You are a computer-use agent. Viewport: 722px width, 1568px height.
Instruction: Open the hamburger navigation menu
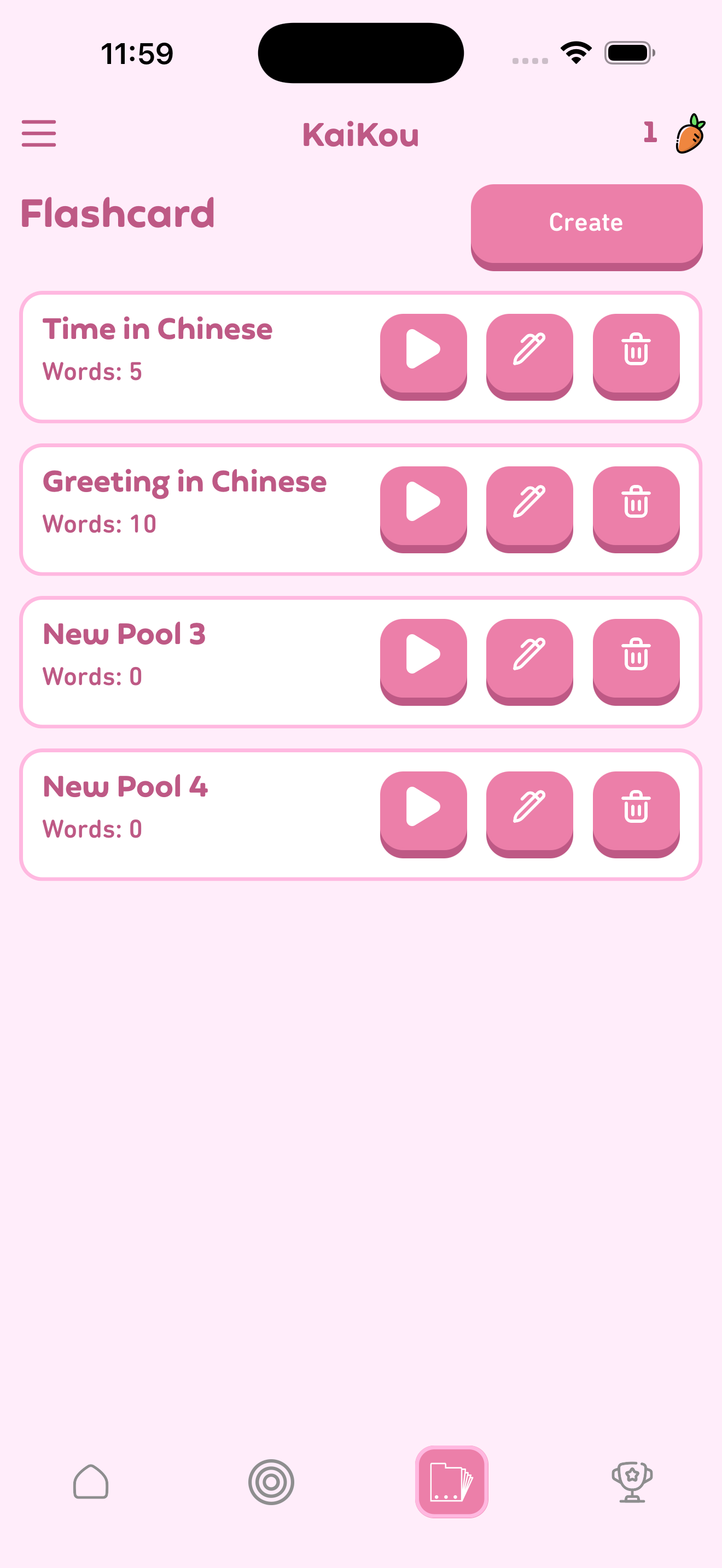(39, 133)
